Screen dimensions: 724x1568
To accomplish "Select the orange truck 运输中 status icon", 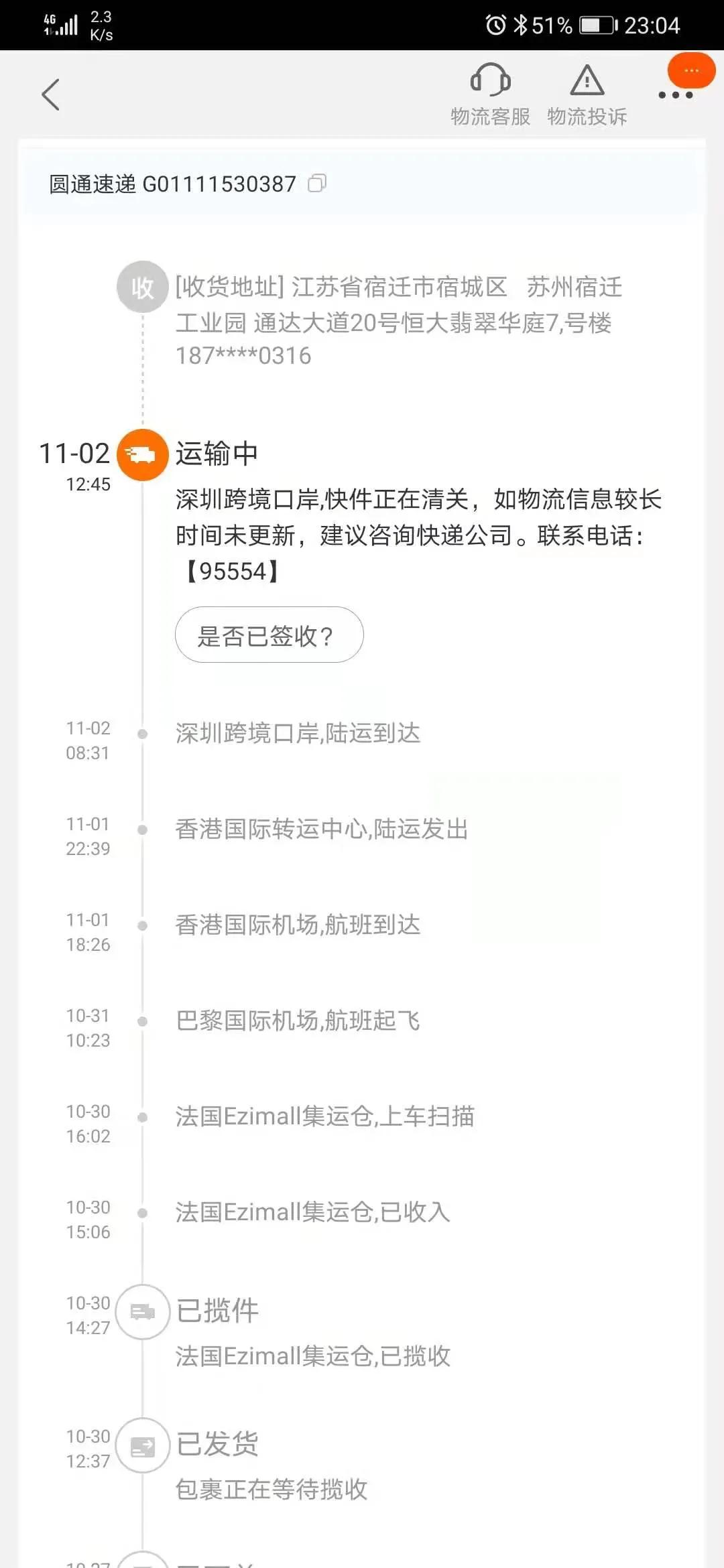I will click(x=141, y=454).
